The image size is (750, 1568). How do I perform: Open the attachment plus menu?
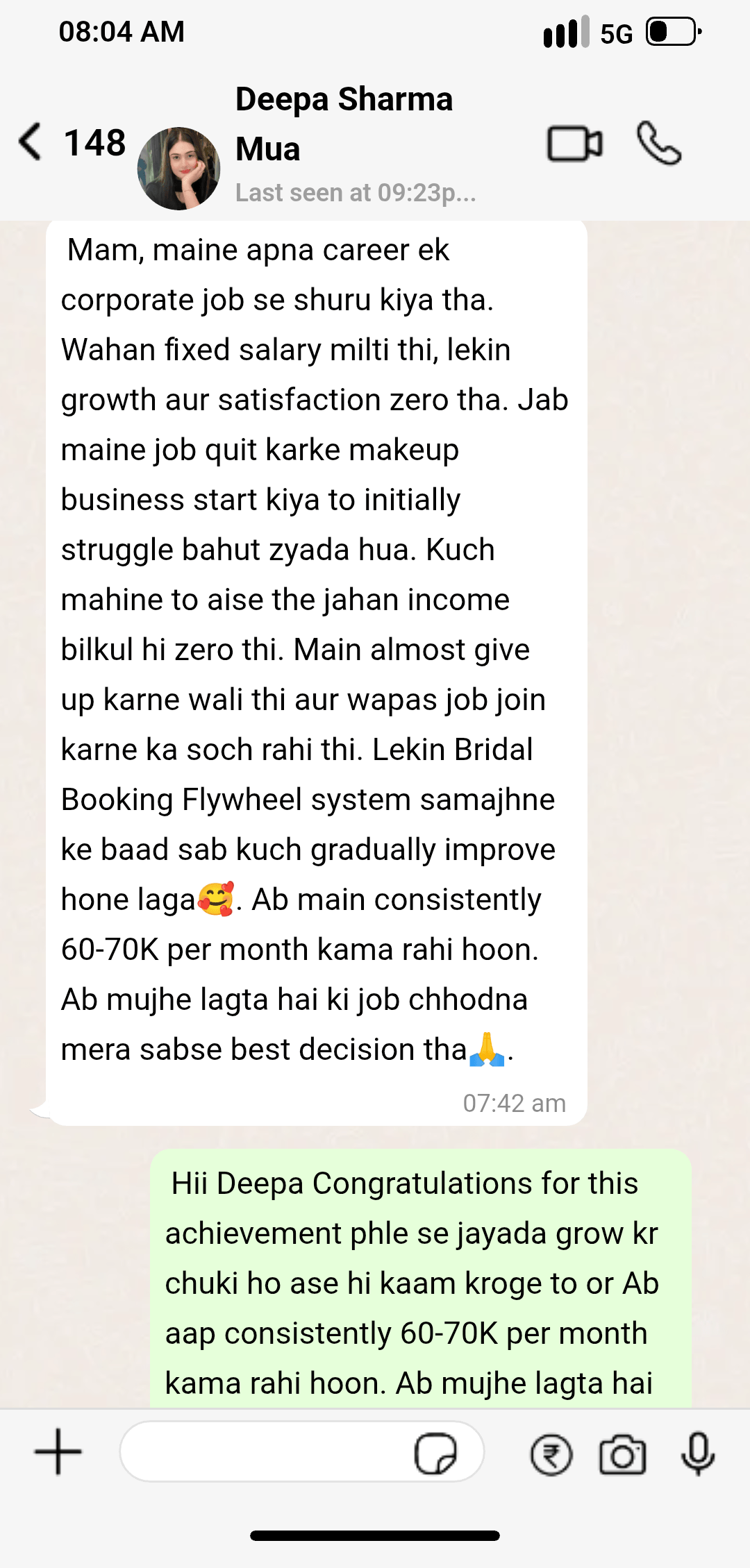[58, 1451]
